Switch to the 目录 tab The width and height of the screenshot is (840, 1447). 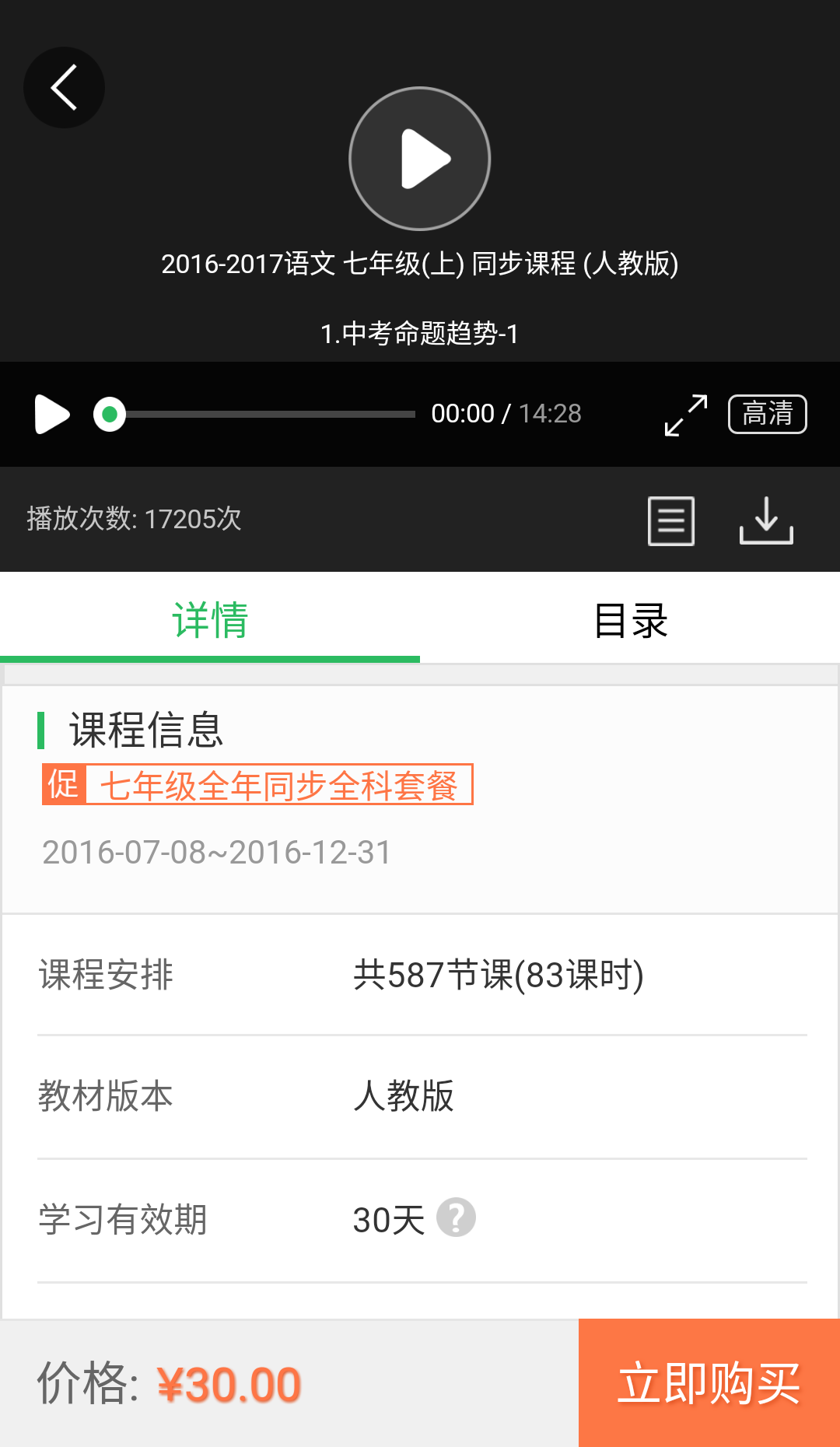click(630, 620)
